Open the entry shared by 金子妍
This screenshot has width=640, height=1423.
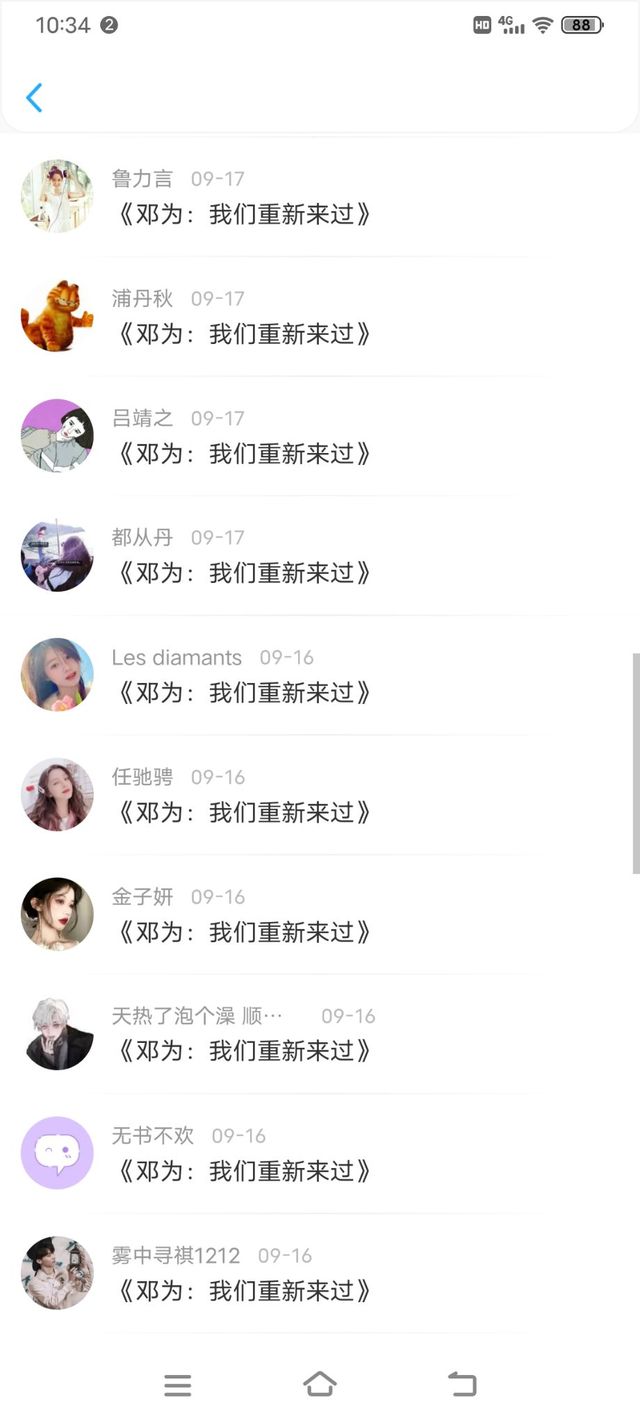coord(244,932)
